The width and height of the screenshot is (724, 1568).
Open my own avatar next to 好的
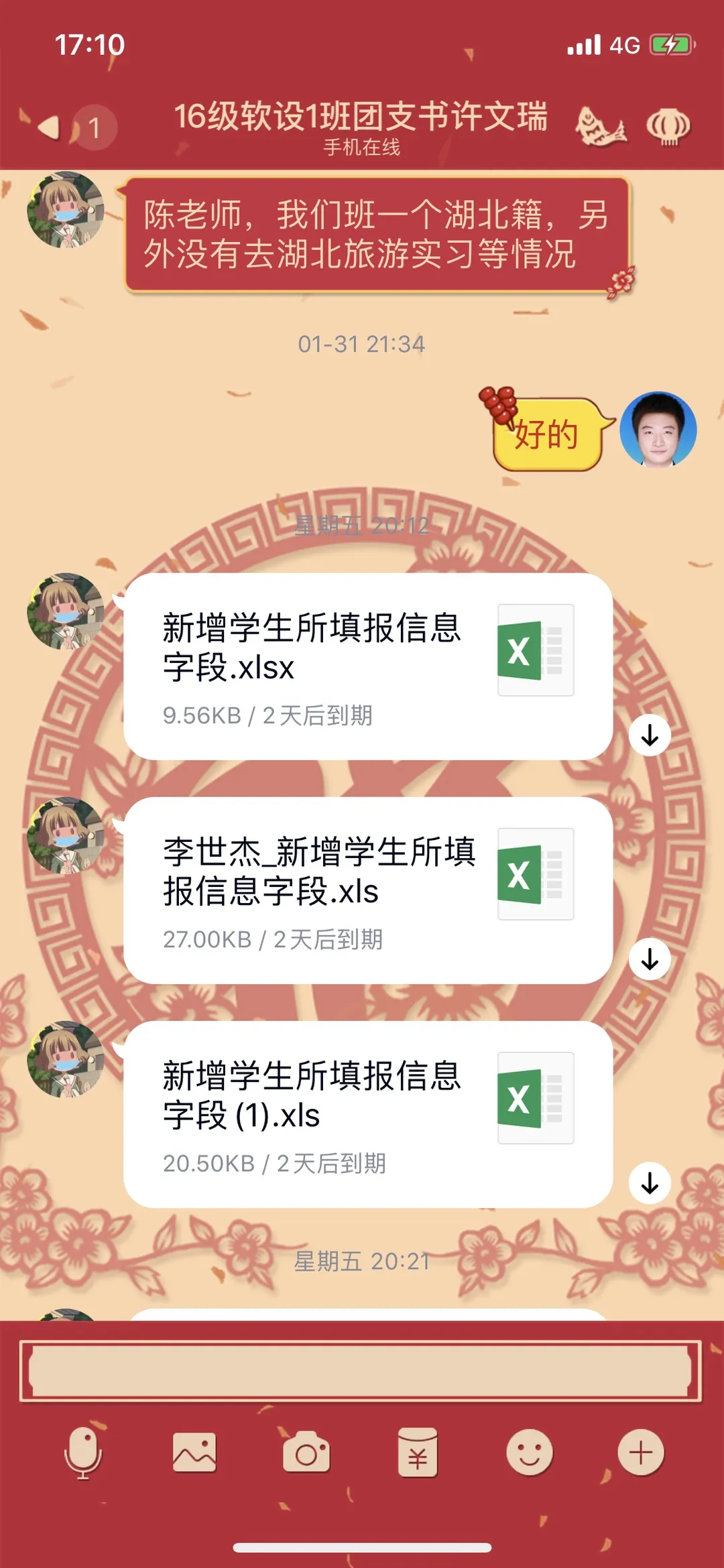pos(658,429)
